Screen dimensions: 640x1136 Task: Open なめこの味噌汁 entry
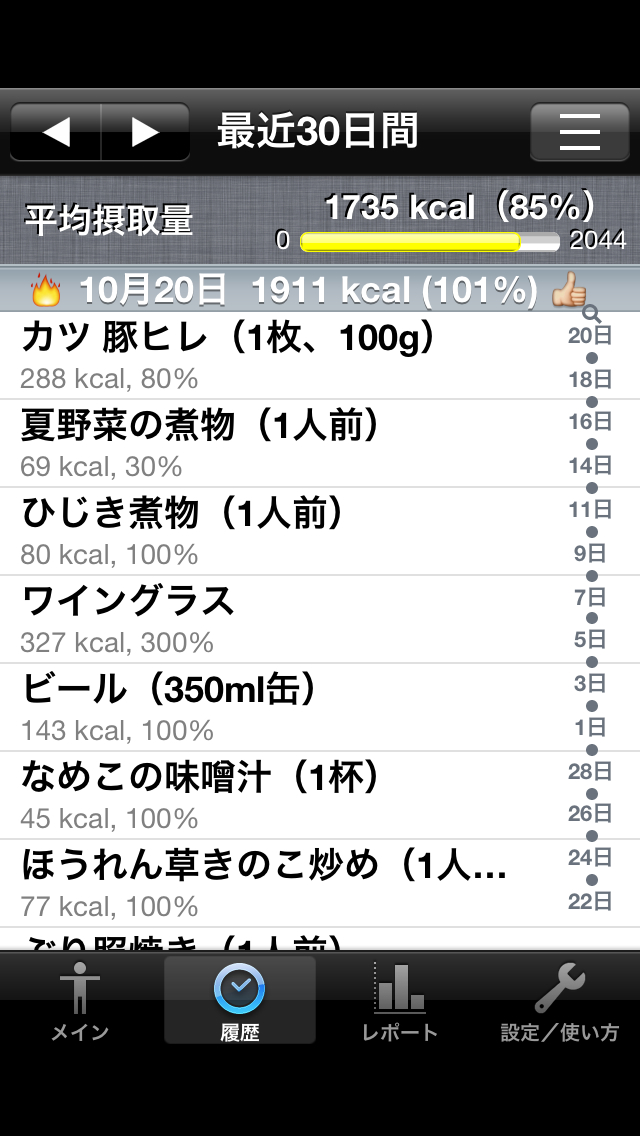tap(280, 795)
